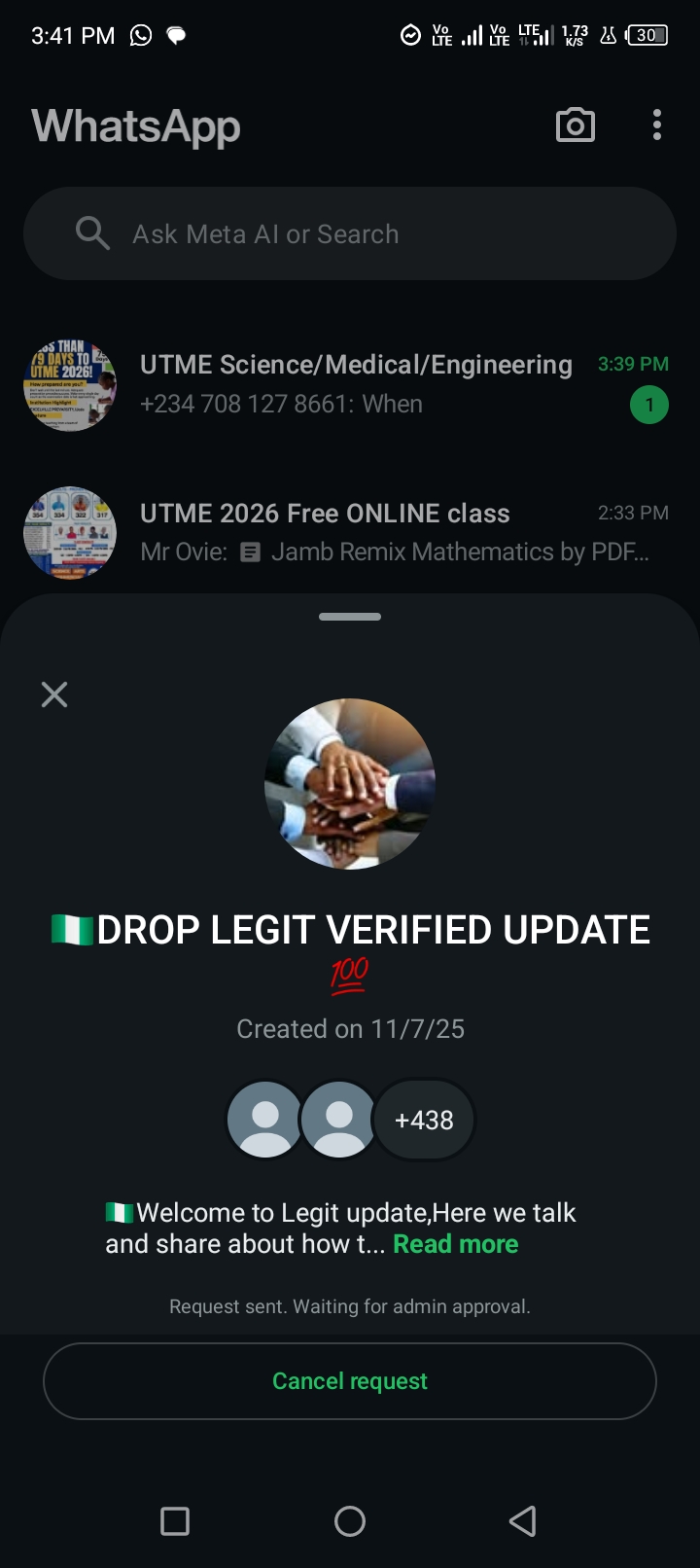Open the camera
Viewport: 700px width, 1568px height.
pos(576,125)
